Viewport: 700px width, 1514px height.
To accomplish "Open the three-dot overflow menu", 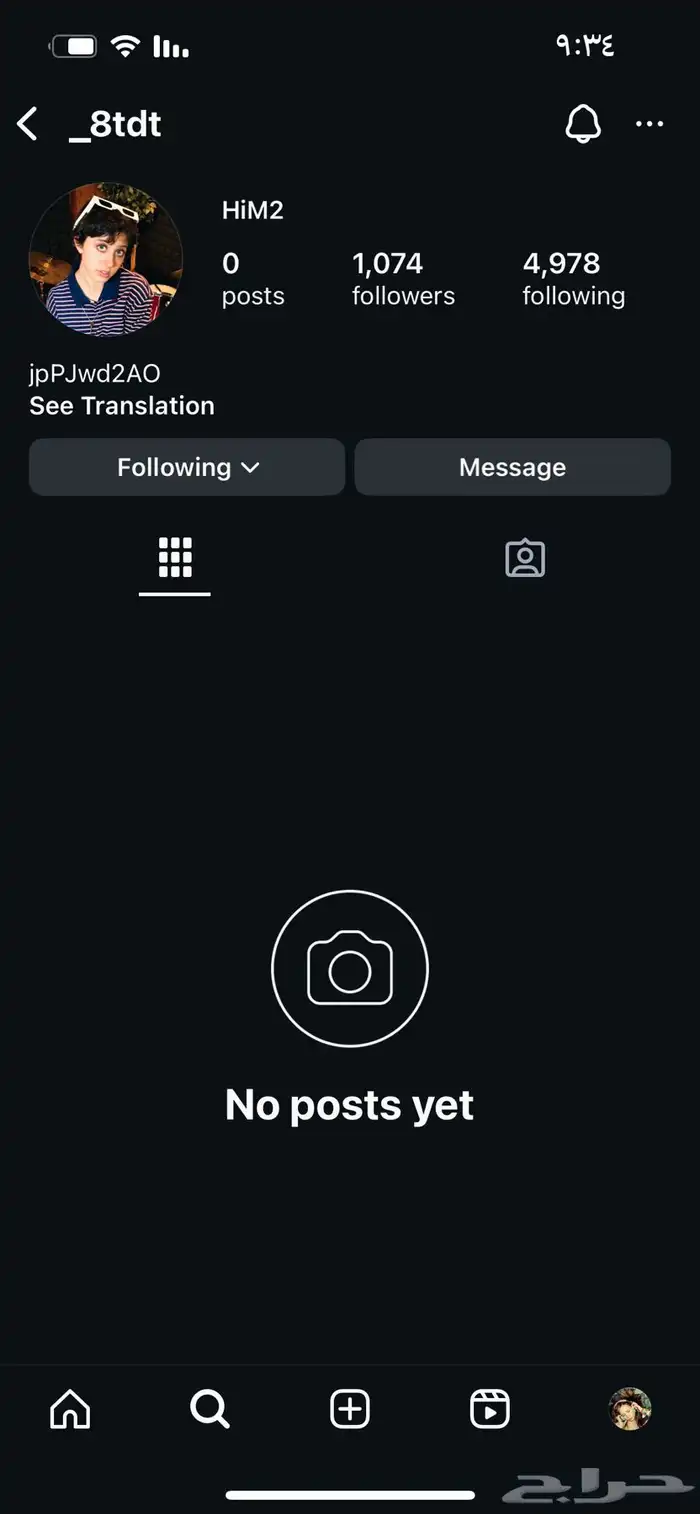I will [650, 125].
